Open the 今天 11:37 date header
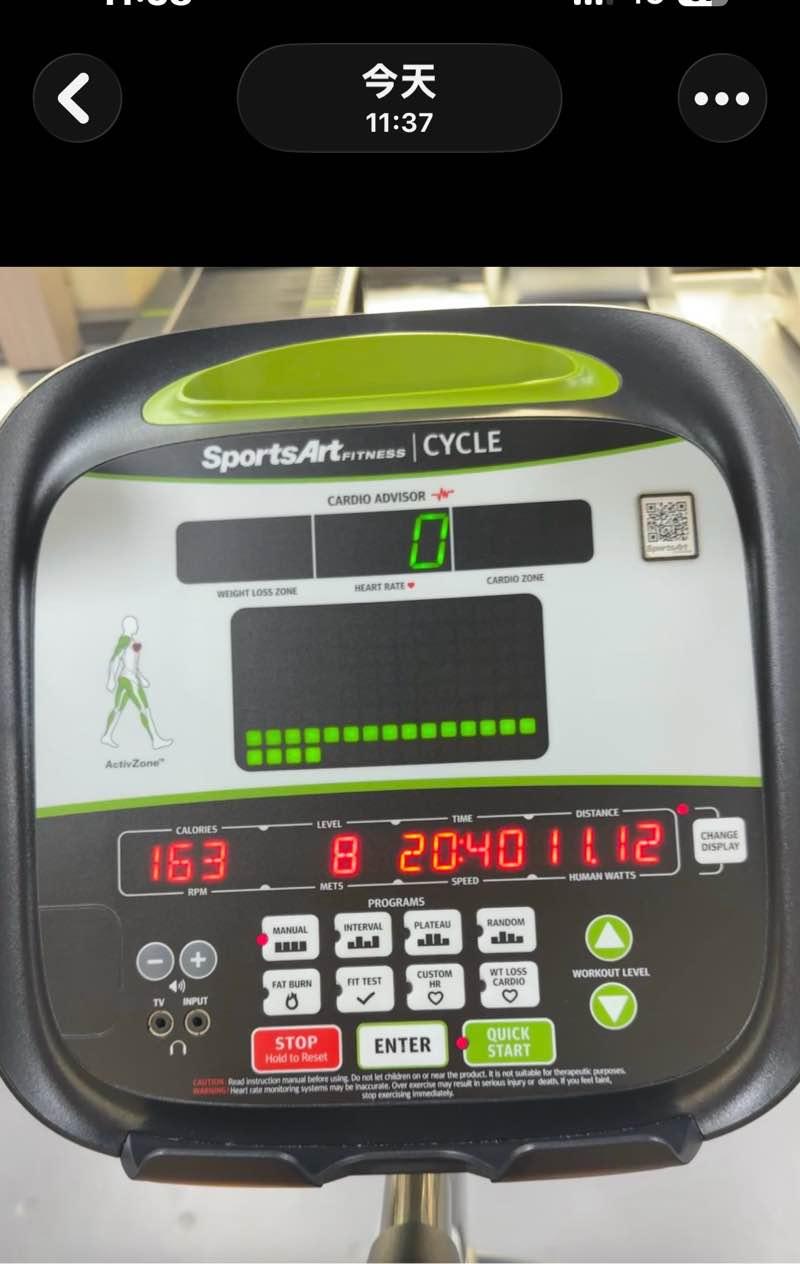Image resolution: width=800 pixels, height=1264 pixels. 399,98
